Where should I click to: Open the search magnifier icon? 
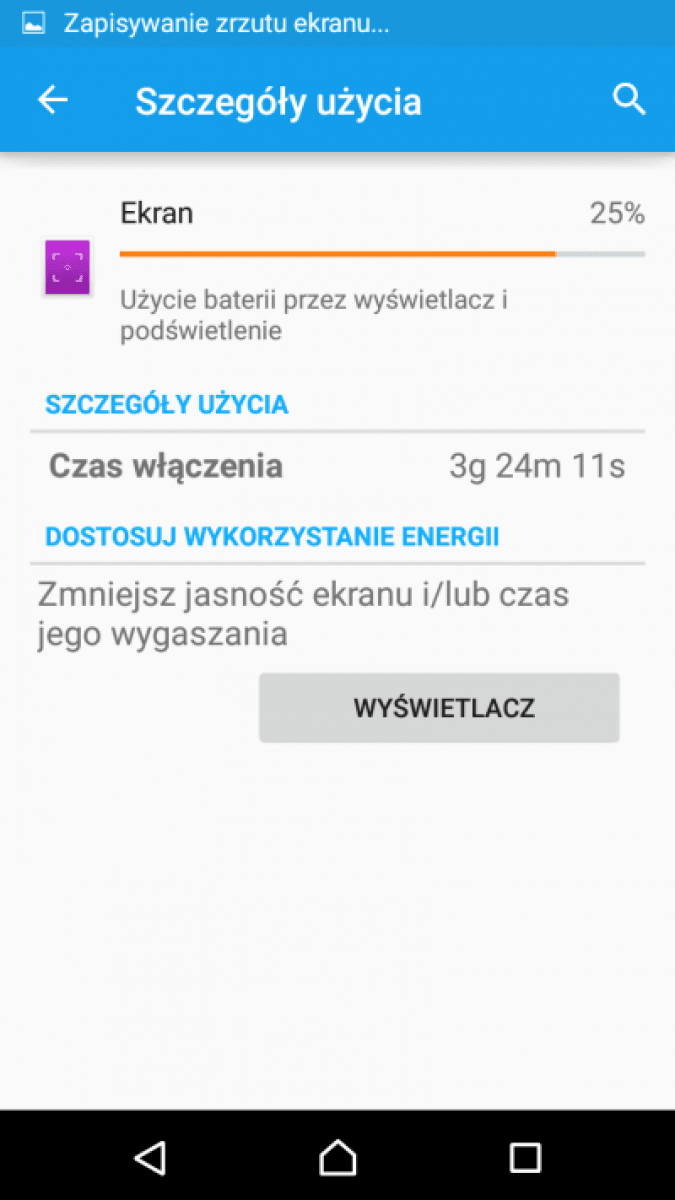click(628, 100)
